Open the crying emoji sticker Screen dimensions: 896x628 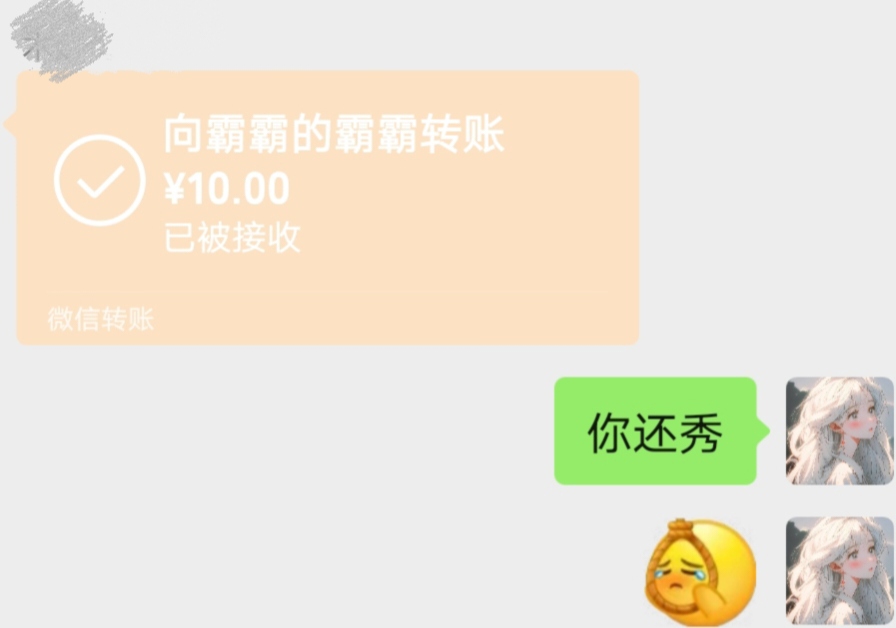701,568
